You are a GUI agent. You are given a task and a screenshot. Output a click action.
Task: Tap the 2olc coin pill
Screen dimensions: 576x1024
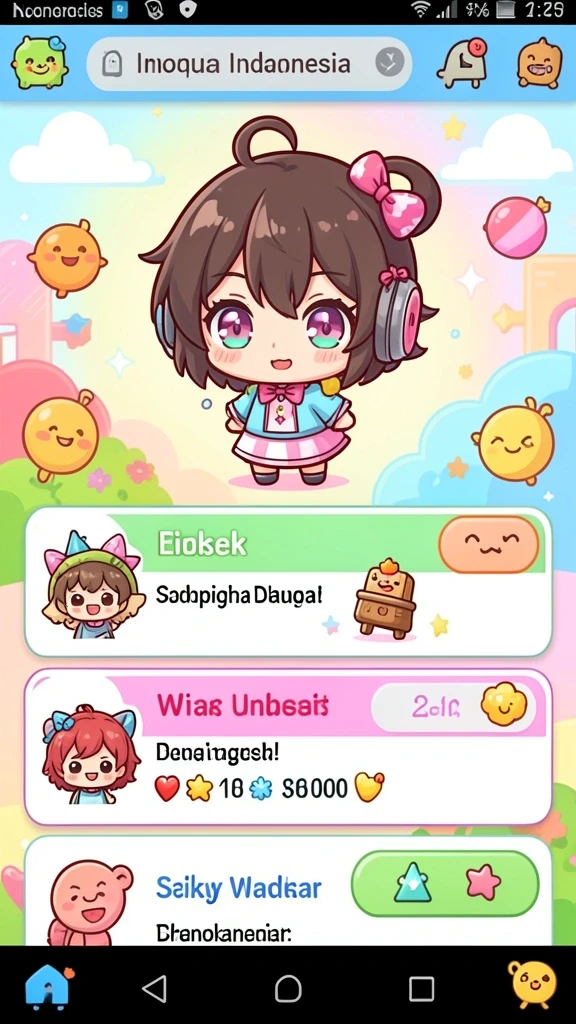pos(453,706)
